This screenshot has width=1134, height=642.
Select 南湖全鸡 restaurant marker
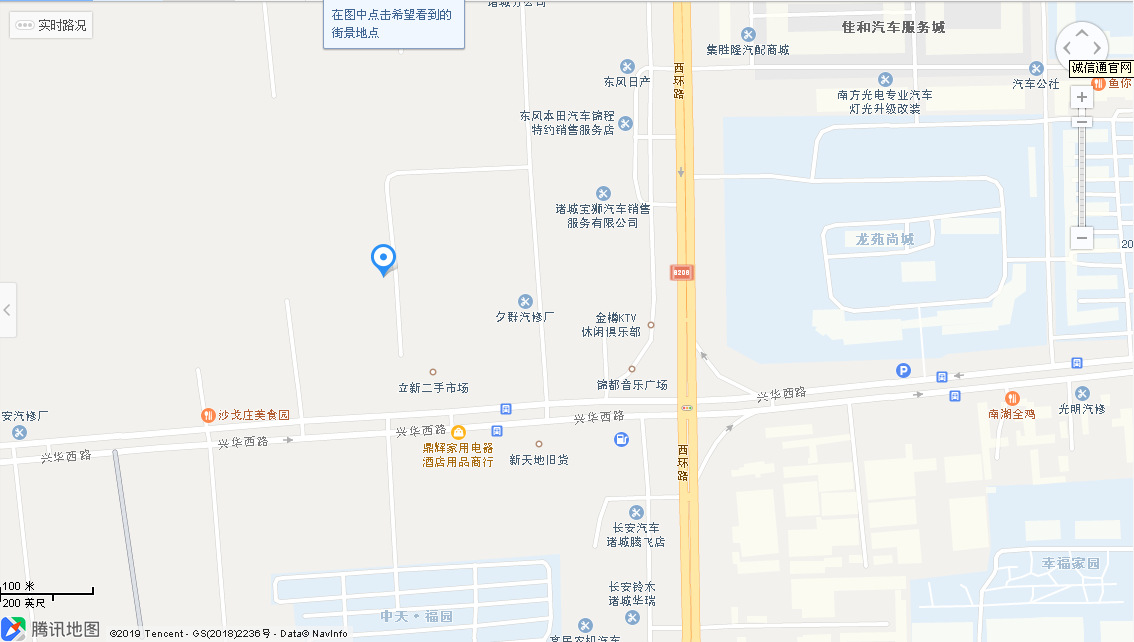pyautogui.click(x=1012, y=398)
